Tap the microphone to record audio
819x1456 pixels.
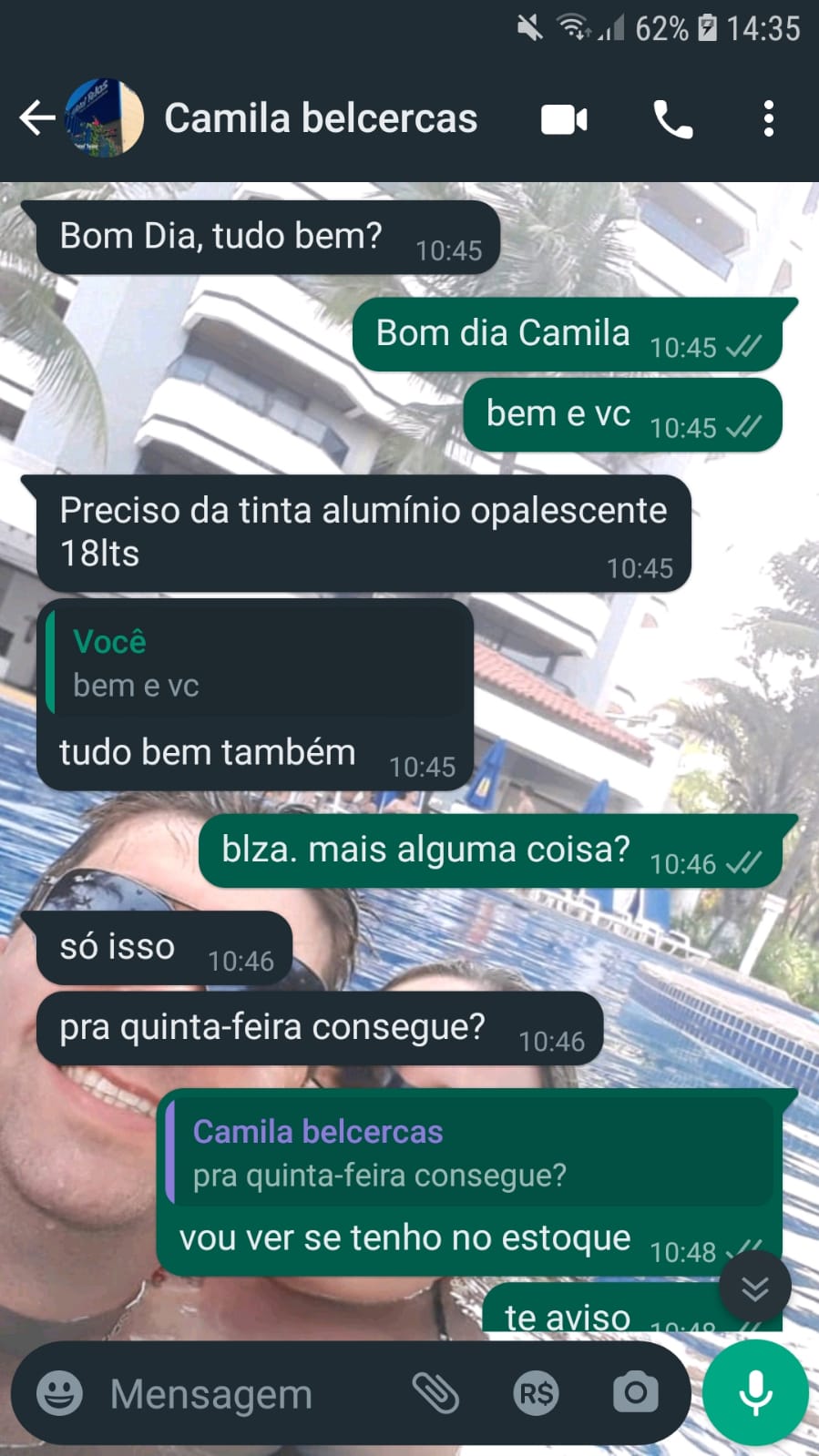pyautogui.click(x=755, y=1393)
